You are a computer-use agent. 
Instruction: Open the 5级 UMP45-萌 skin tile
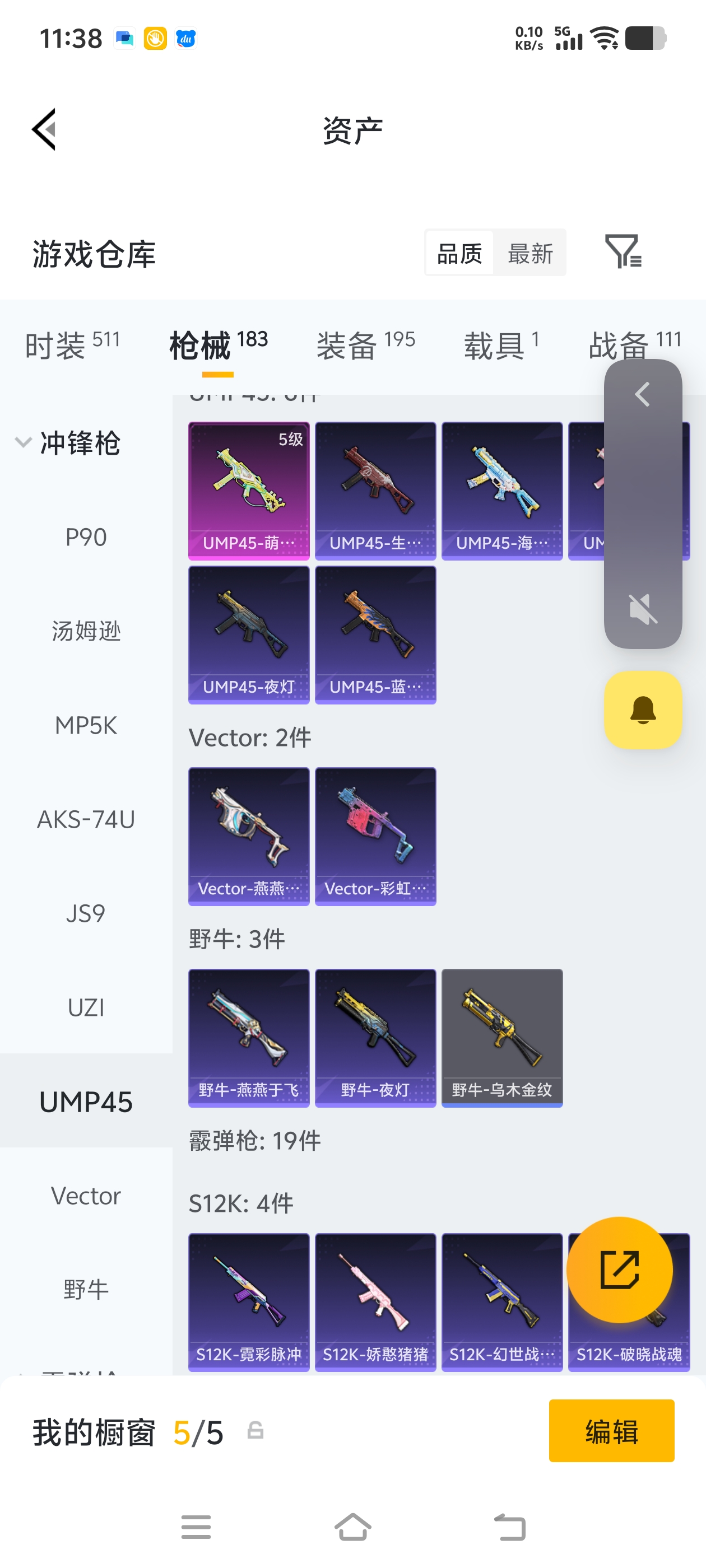tap(249, 490)
